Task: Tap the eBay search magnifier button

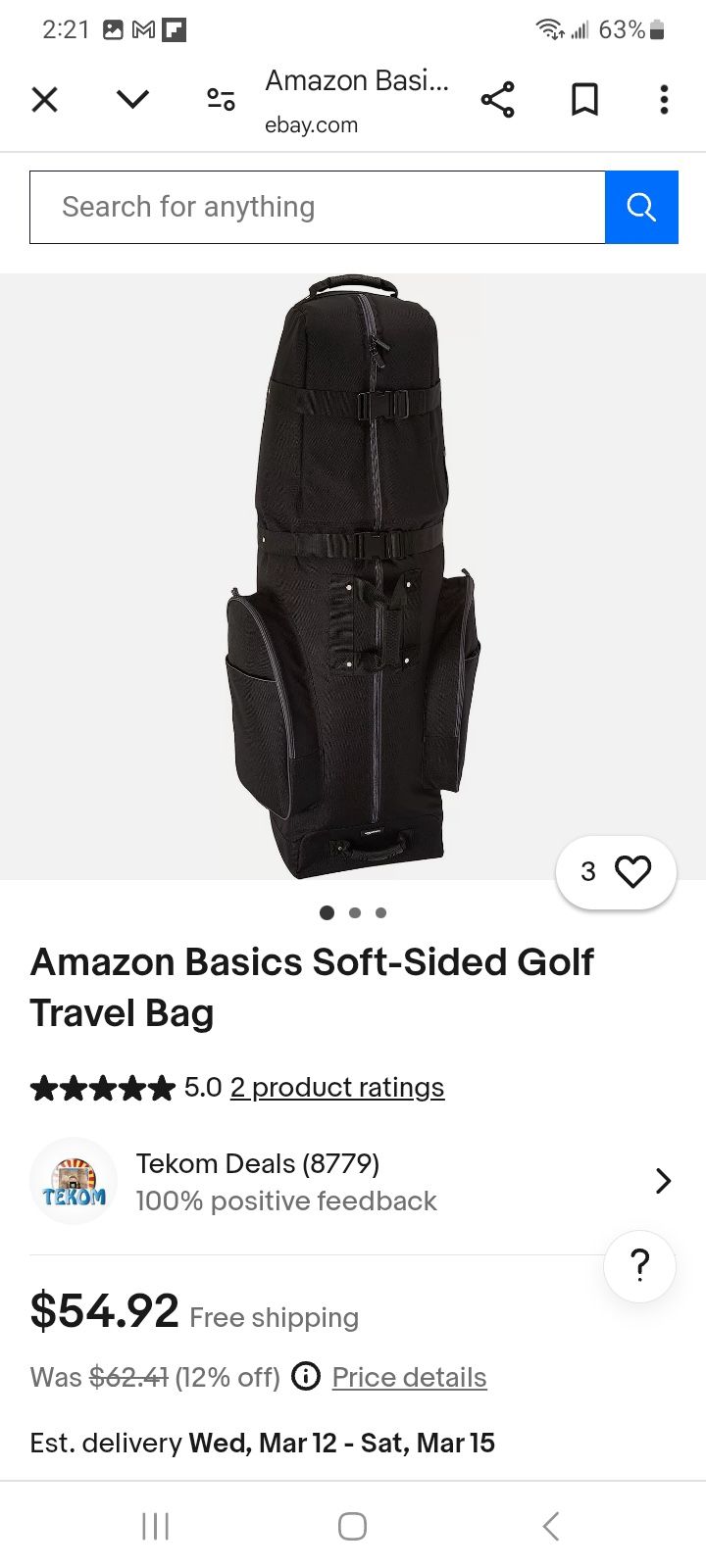Action: 641,207
